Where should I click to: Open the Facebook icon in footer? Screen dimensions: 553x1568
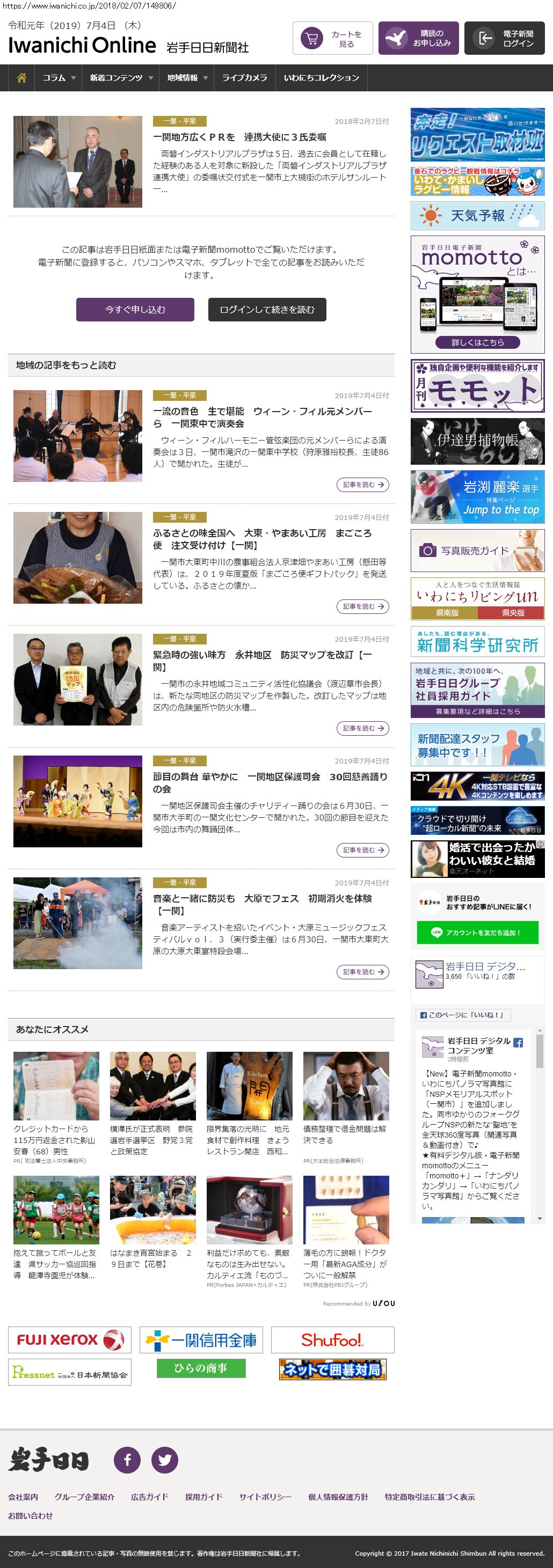pyautogui.click(x=127, y=1459)
